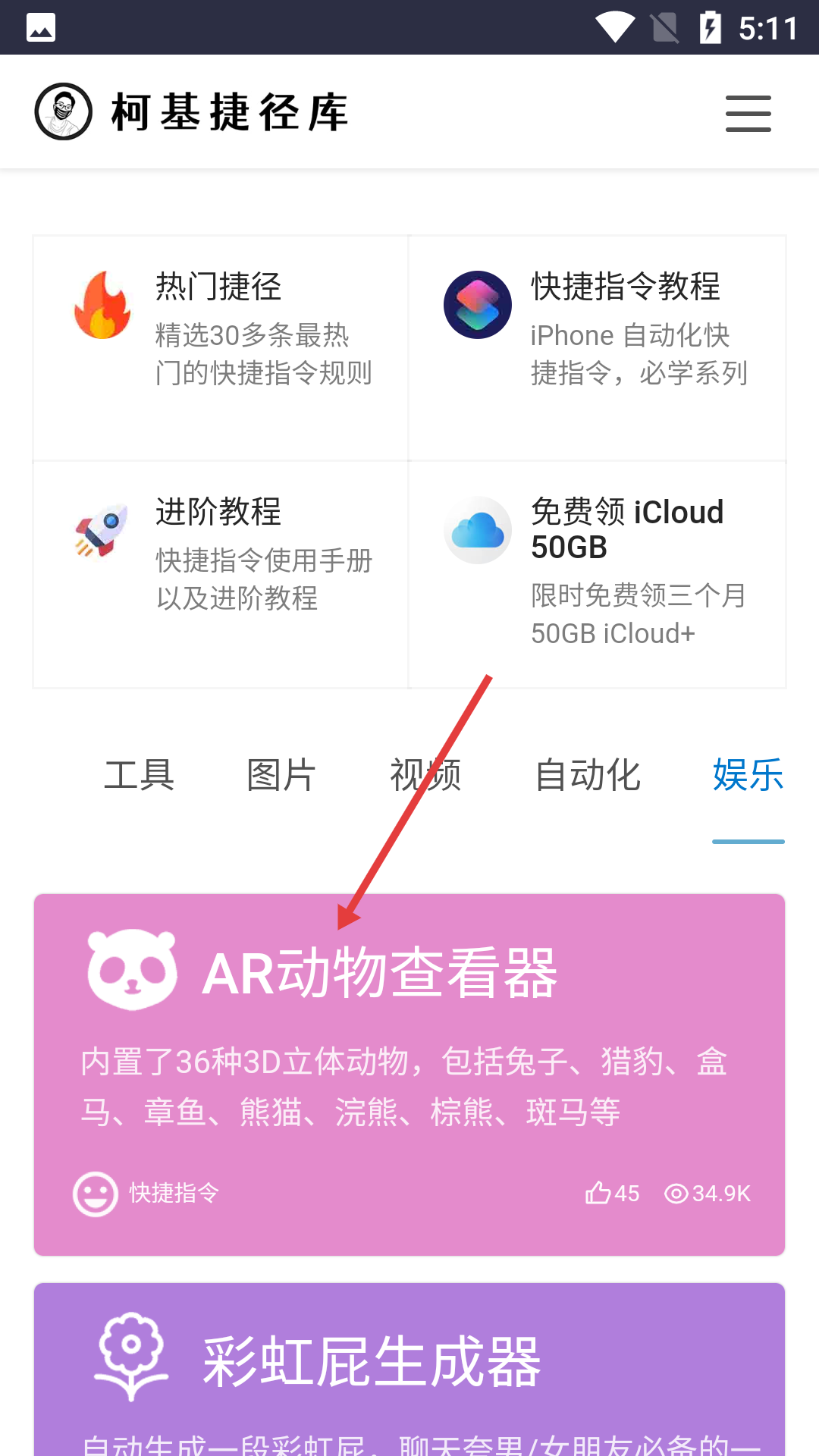Open the hamburger menu
The width and height of the screenshot is (819, 1456).
tap(748, 114)
